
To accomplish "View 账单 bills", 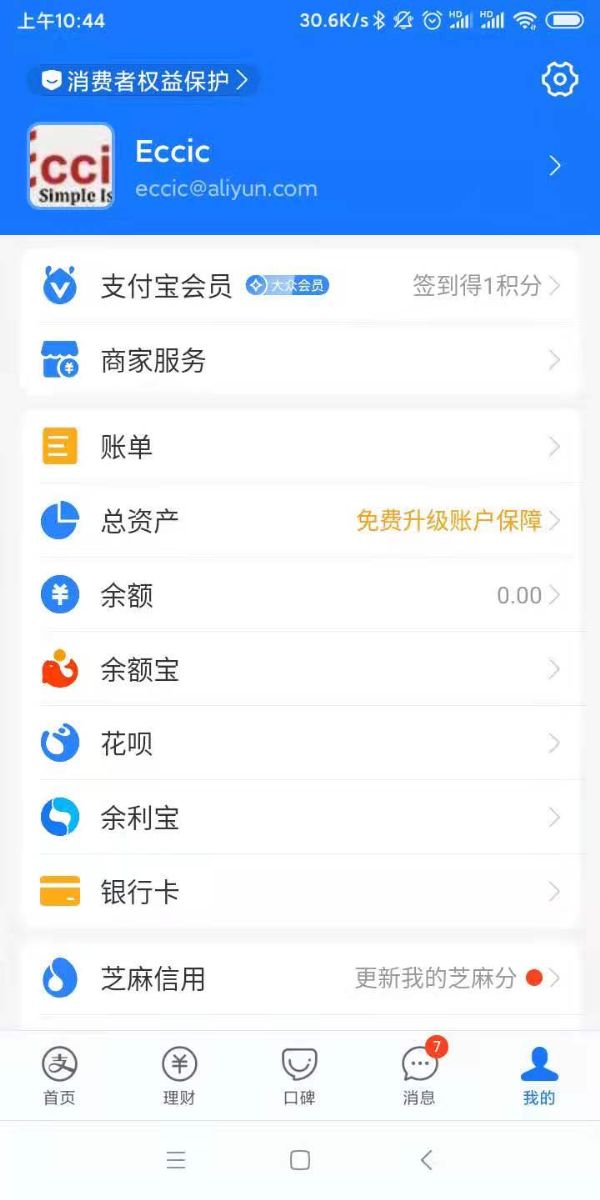I will coord(300,447).
